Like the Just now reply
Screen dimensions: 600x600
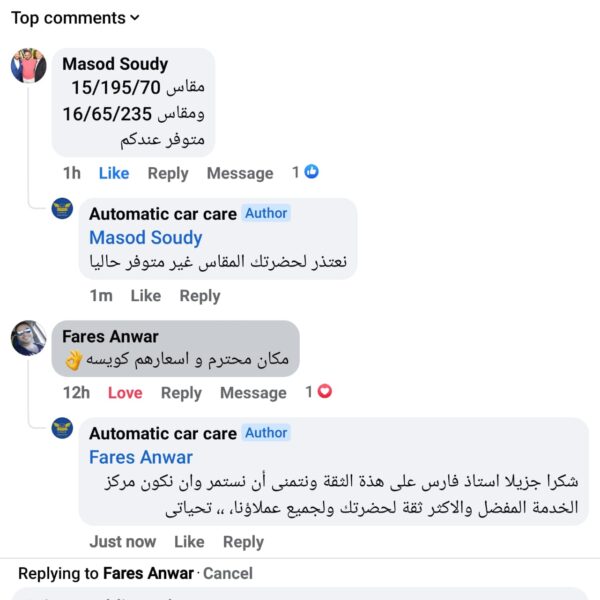click(189, 541)
